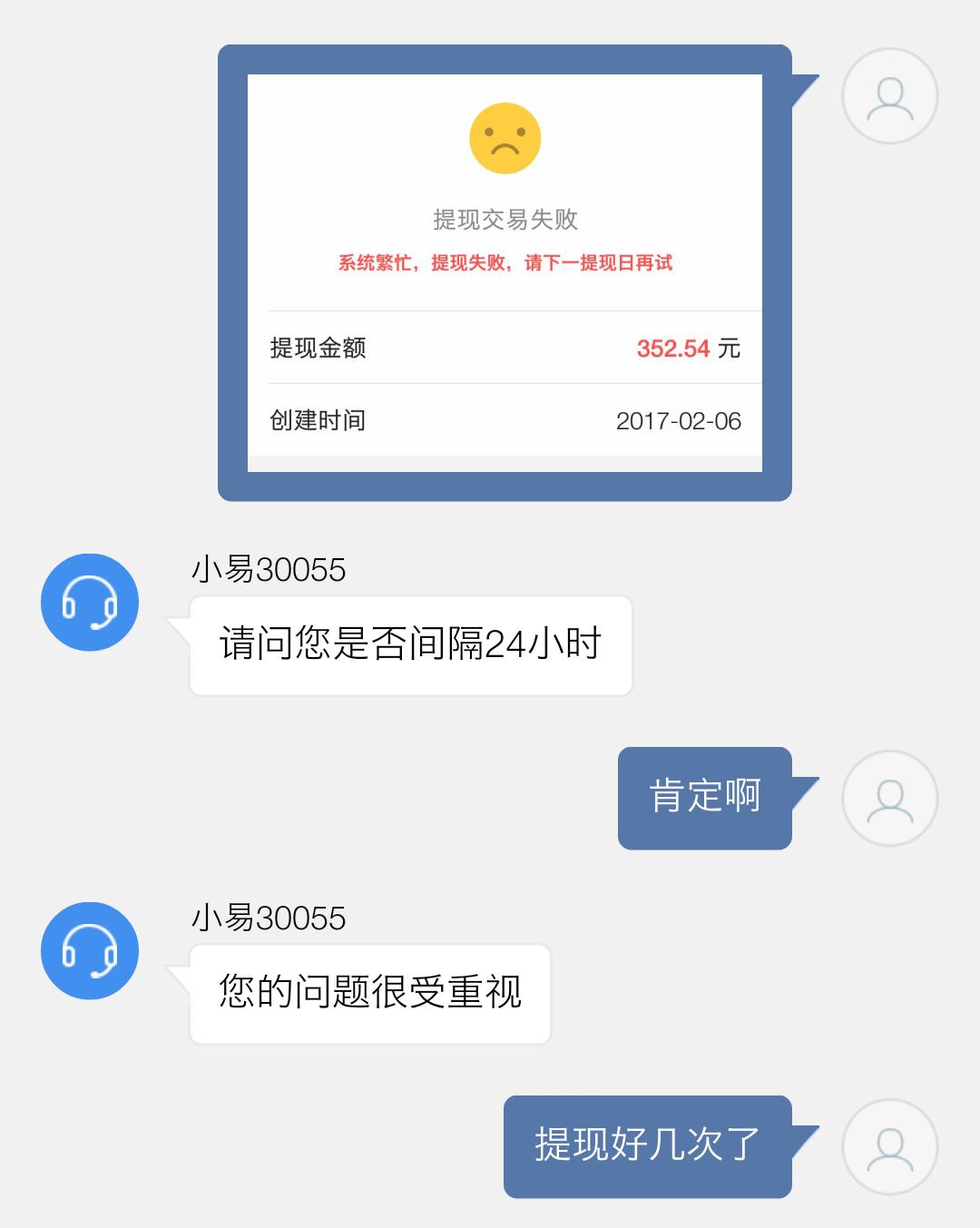The width and height of the screenshot is (980, 1228).
Task: Select the avatar beside the 肯定啊 message
Action: (888, 799)
